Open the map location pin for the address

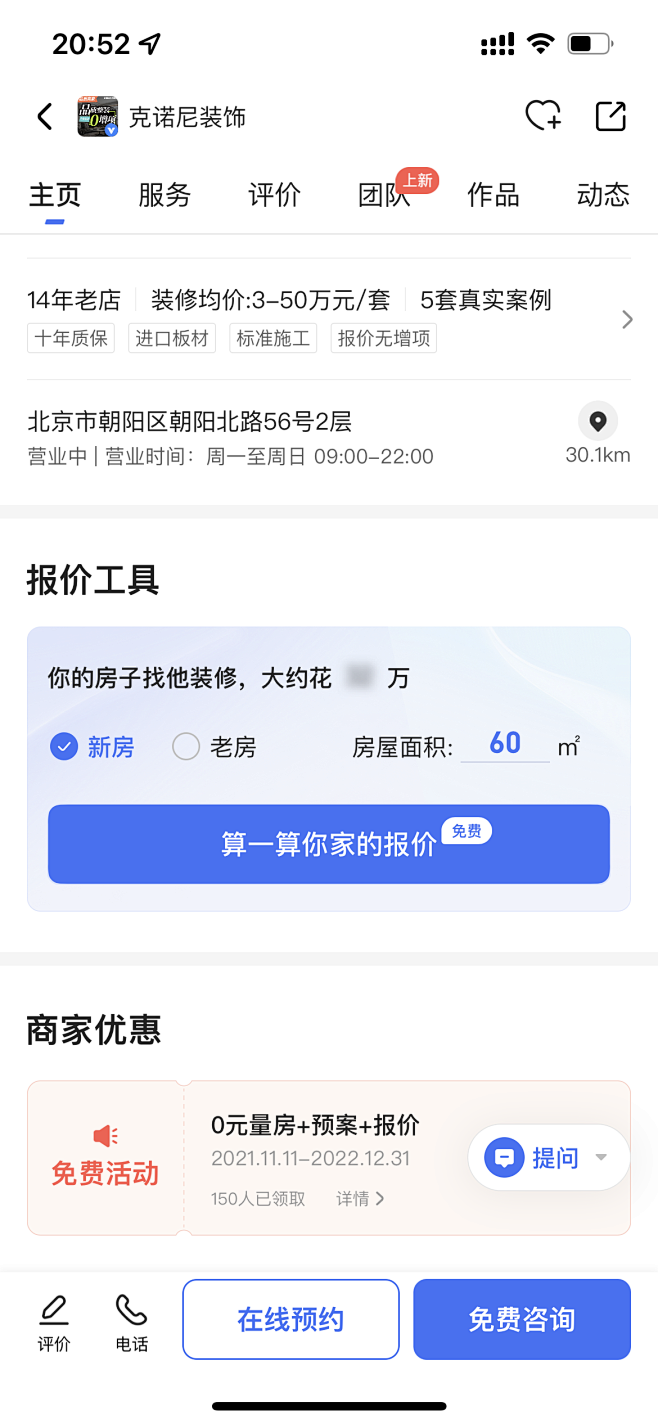pos(598,421)
